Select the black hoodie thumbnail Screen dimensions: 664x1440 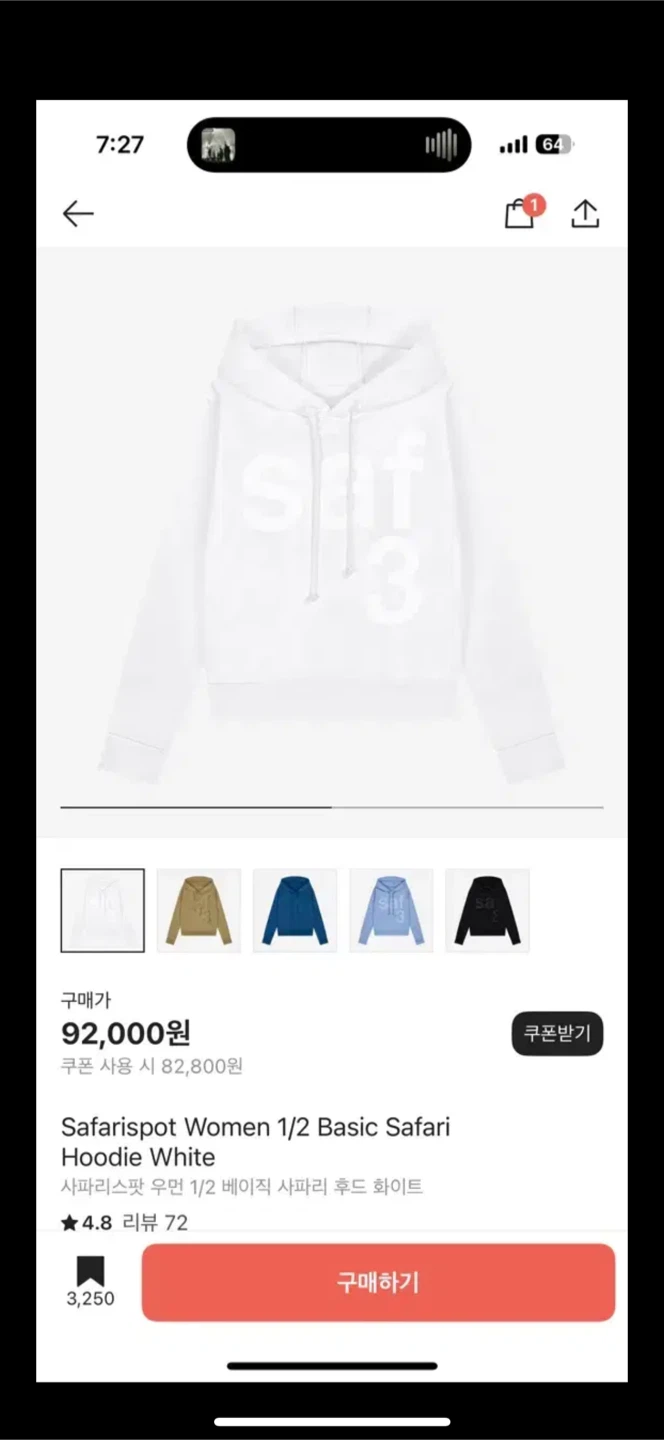click(487, 910)
